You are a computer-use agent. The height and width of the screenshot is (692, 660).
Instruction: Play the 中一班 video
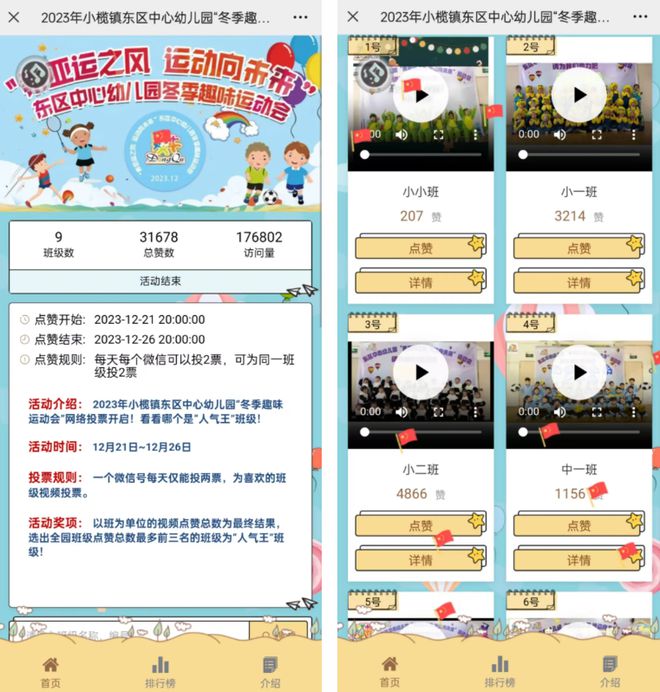(580, 372)
